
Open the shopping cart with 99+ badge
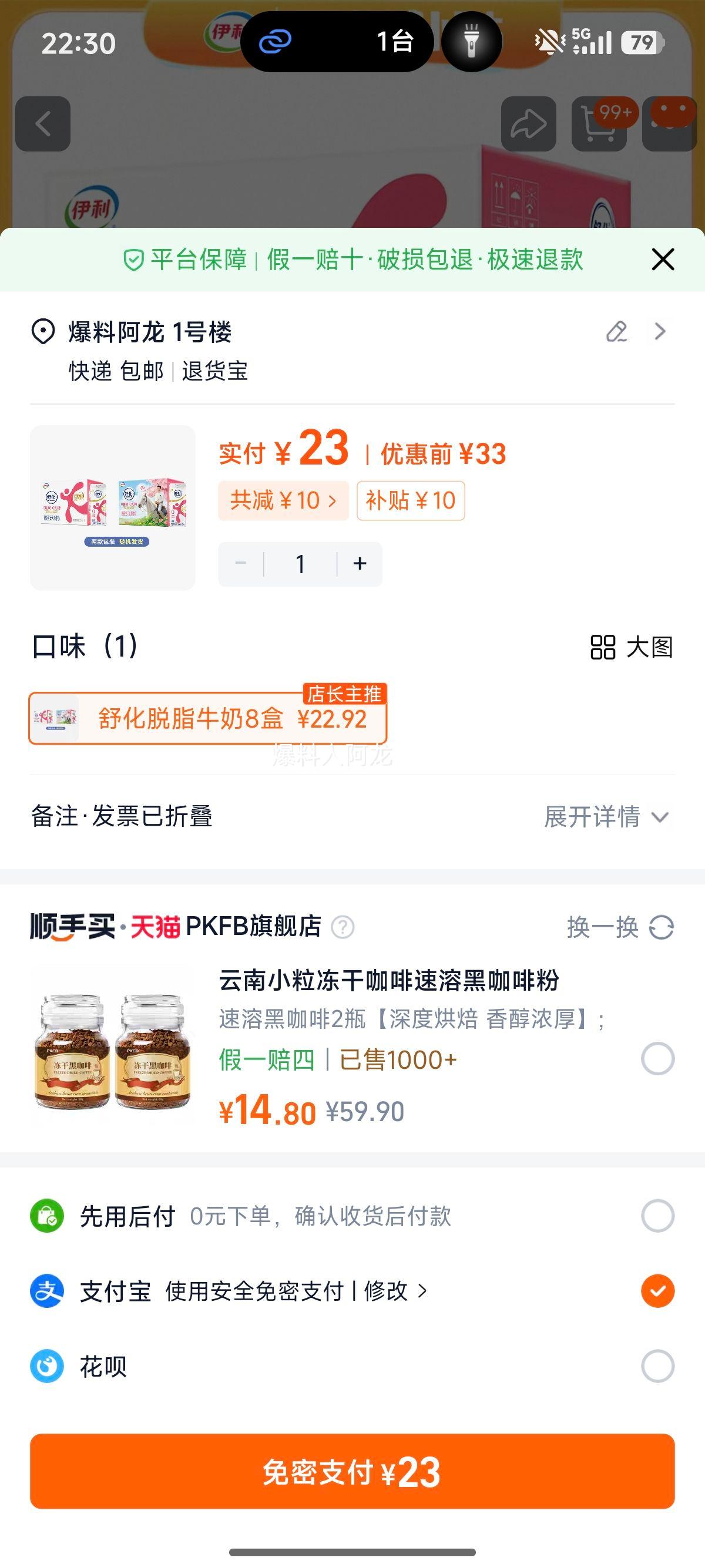coord(599,123)
